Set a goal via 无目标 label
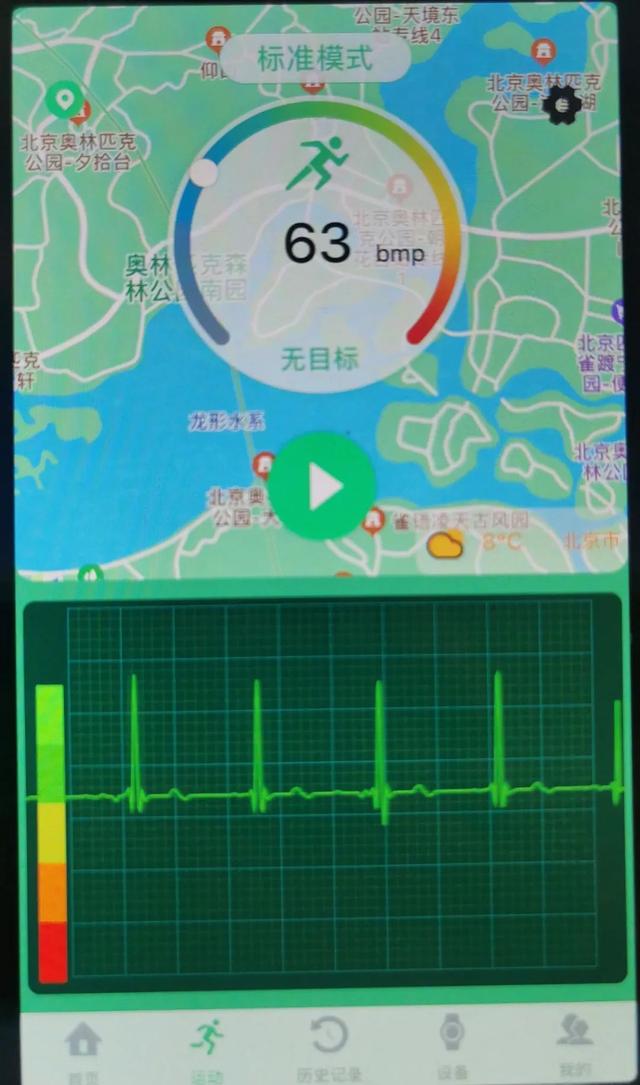Screen dimensions: 640x1085 (x=319, y=360)
